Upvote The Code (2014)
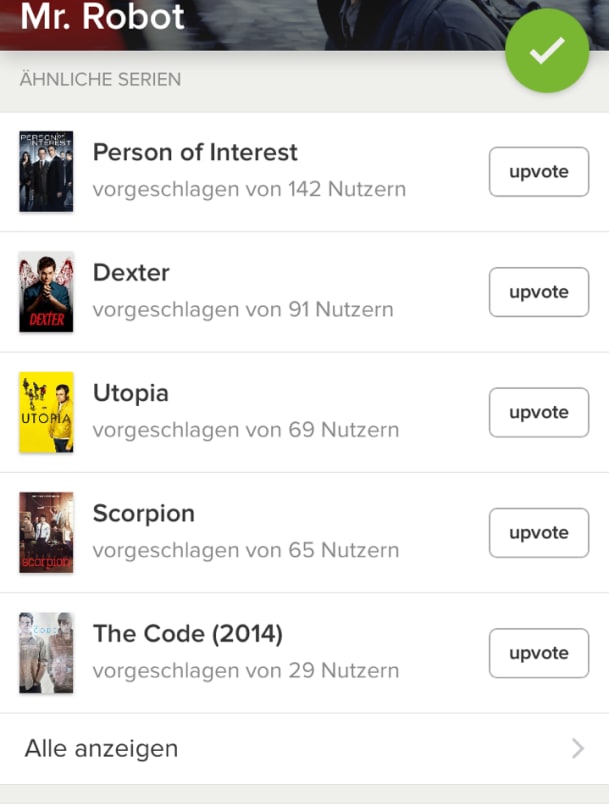 pos(538,653)
